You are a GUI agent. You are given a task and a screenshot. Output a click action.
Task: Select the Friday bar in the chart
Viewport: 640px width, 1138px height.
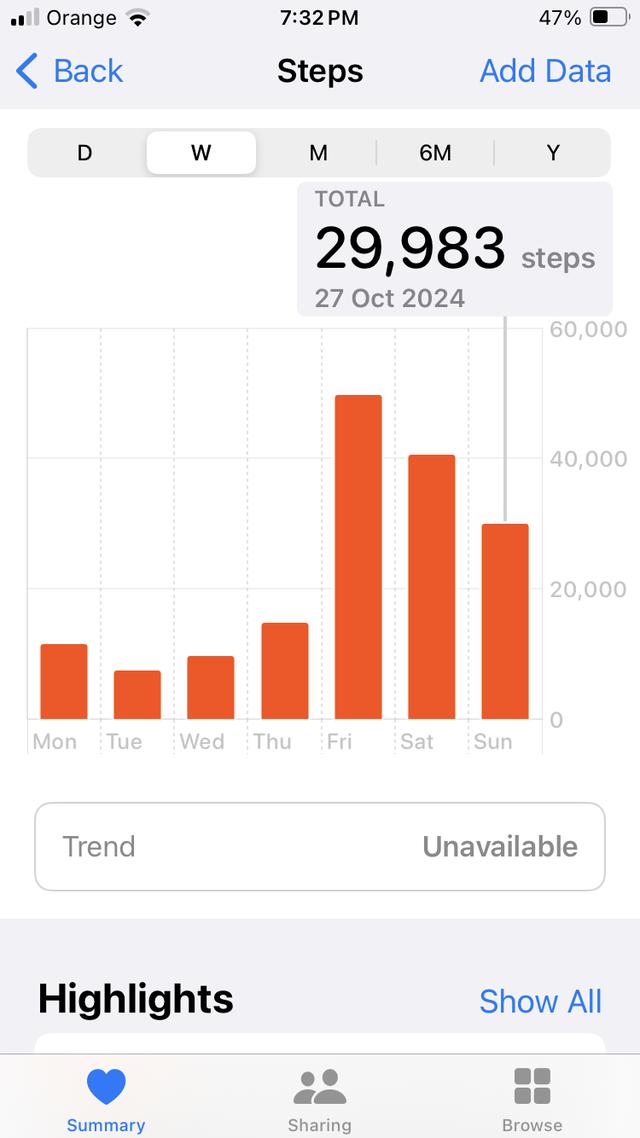[x=358, y=557]
